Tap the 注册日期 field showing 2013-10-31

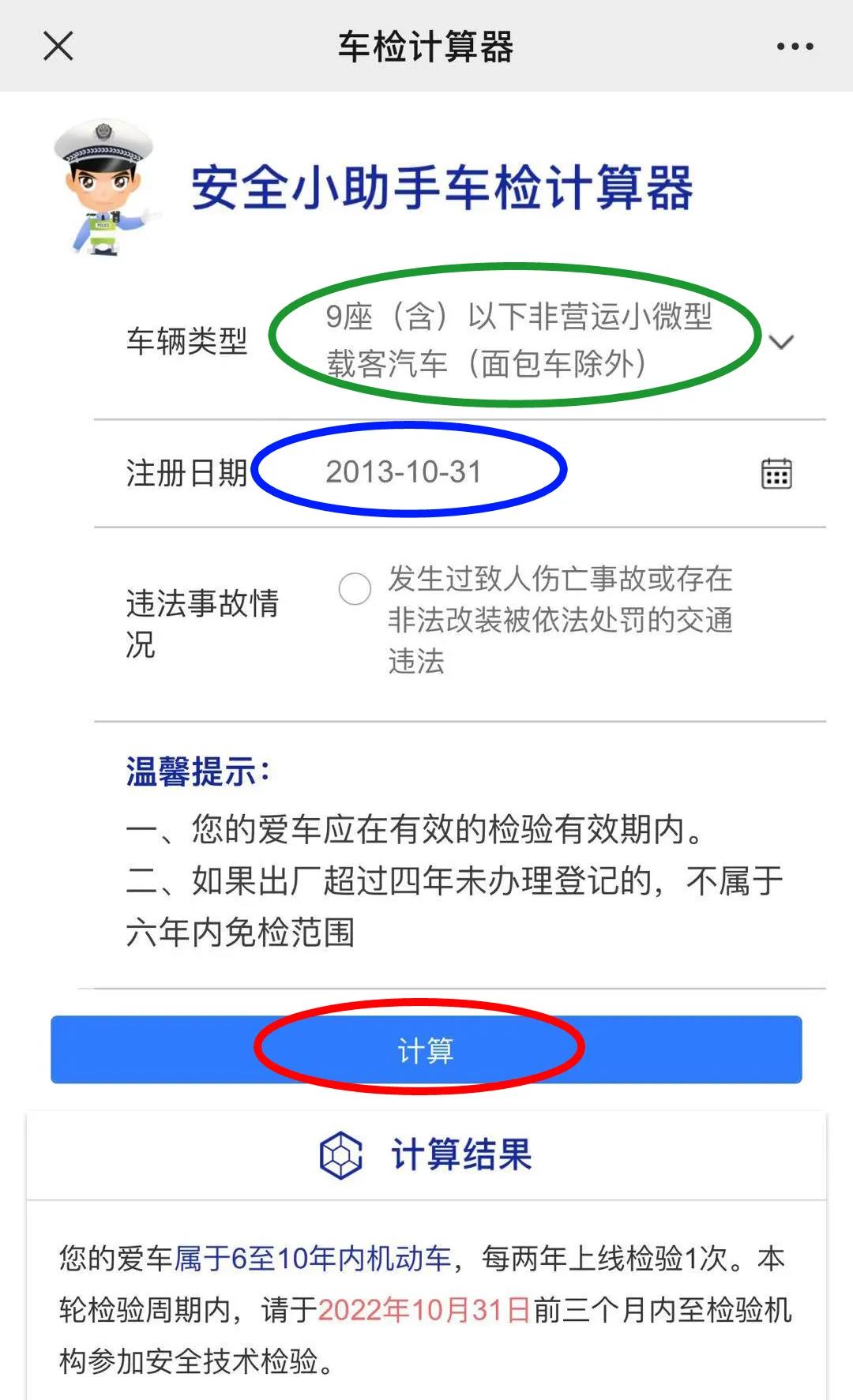click(x=404, y=472)
